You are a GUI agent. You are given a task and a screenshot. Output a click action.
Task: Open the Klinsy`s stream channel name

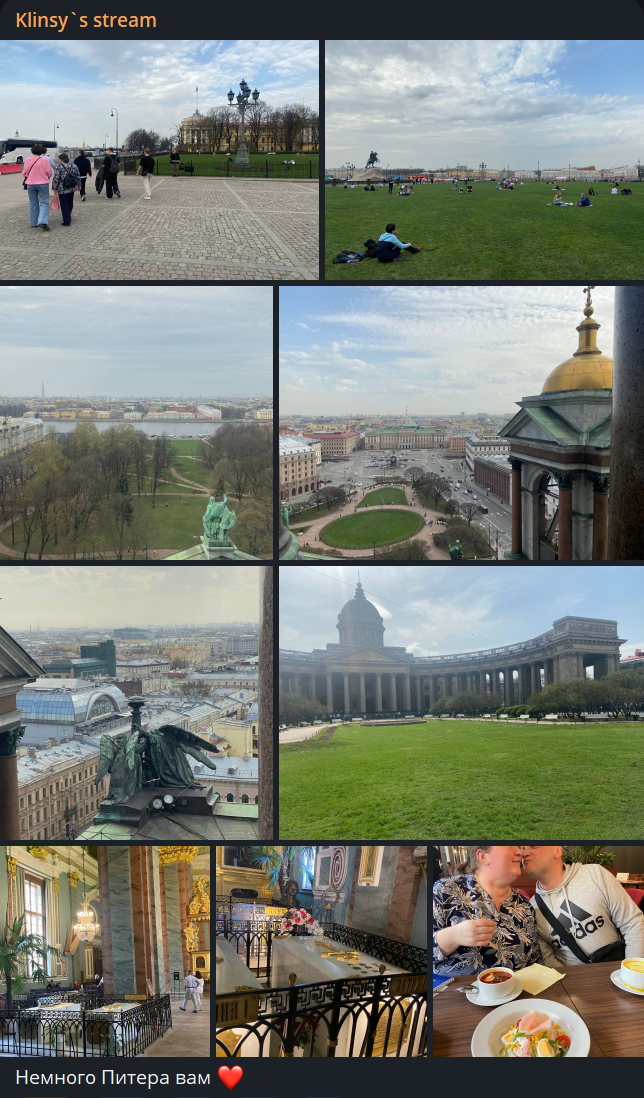tap(86, 20)
